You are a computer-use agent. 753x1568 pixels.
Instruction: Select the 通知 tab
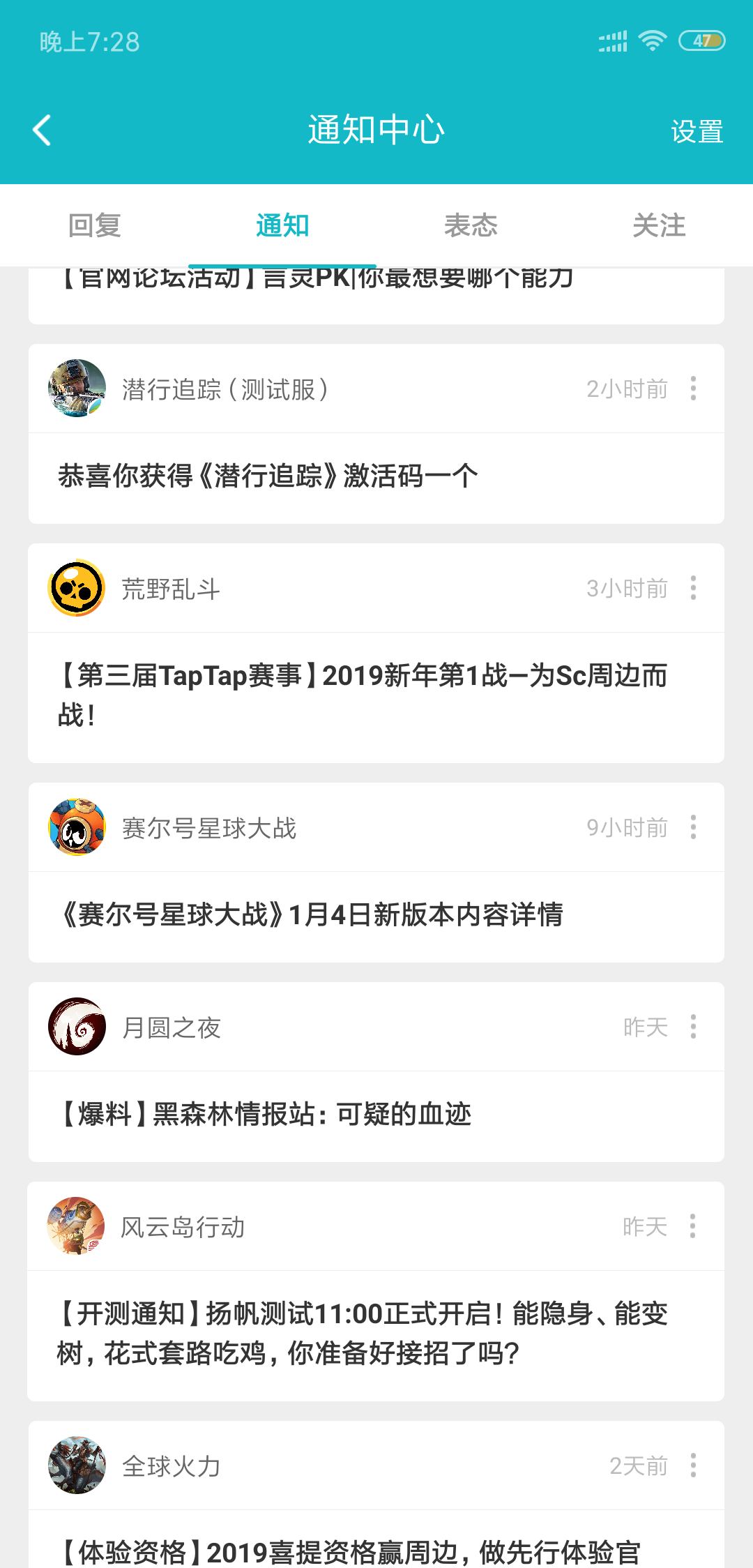tap(282, 225)
